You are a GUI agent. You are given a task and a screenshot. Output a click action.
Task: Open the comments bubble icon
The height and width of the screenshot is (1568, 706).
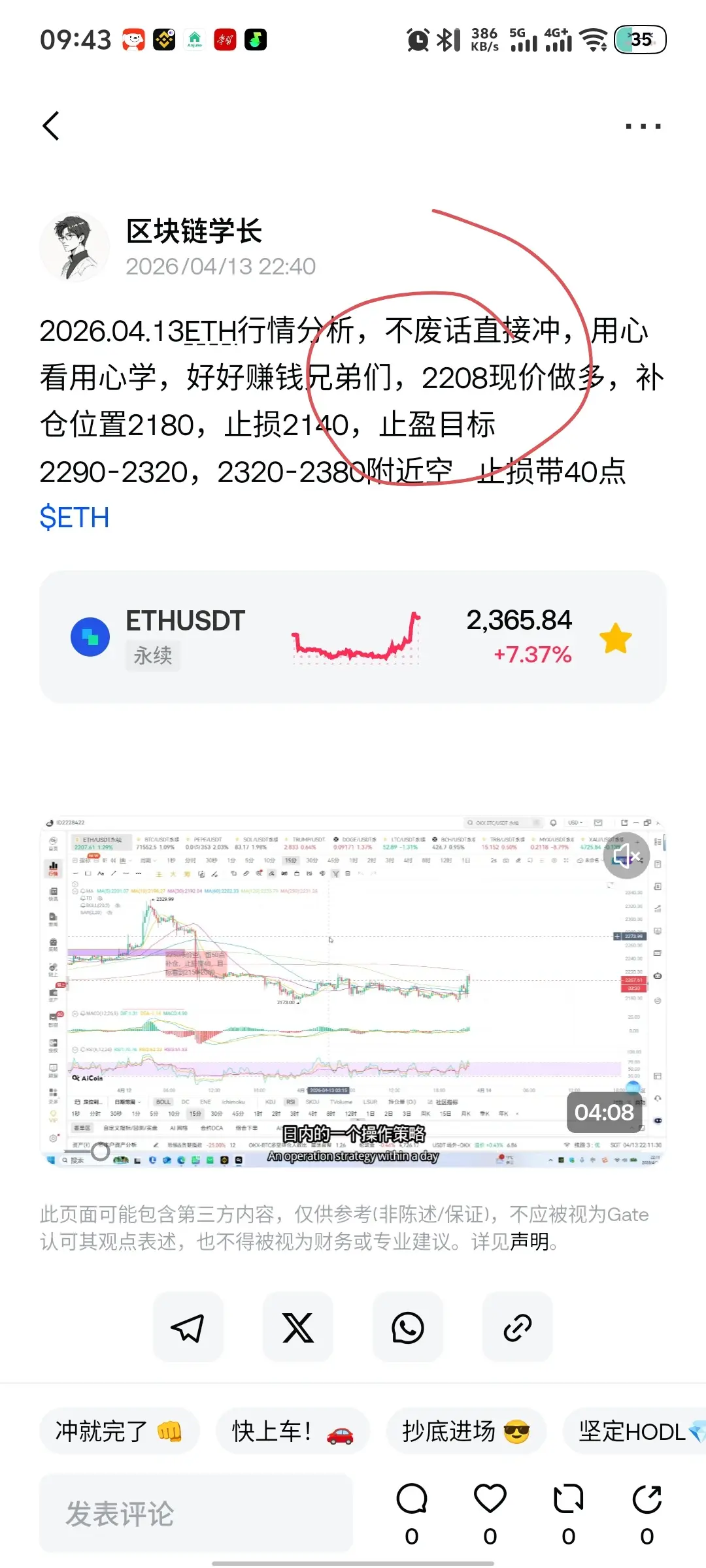pyautogui.click(x=412, y=1500)
